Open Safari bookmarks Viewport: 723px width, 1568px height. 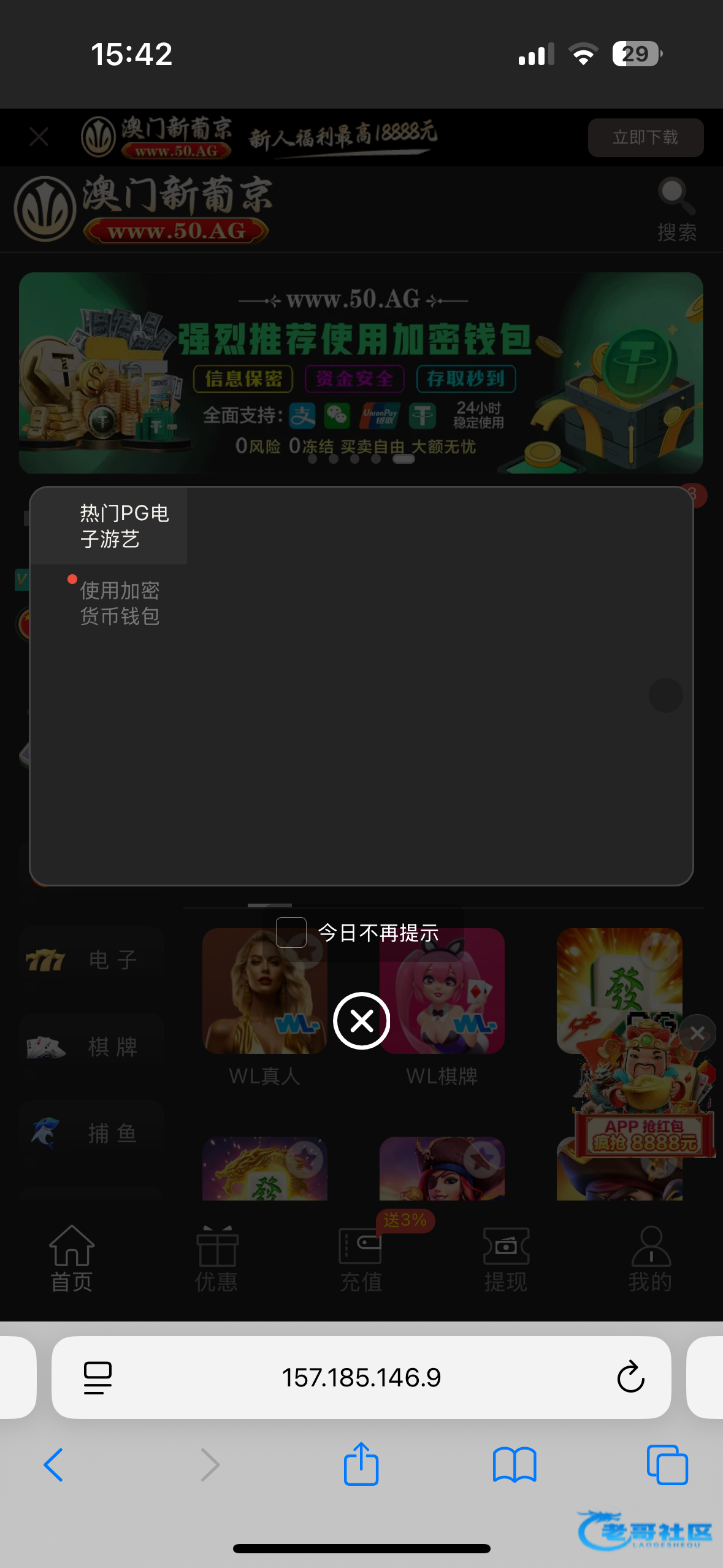[x=515, y=1464]
